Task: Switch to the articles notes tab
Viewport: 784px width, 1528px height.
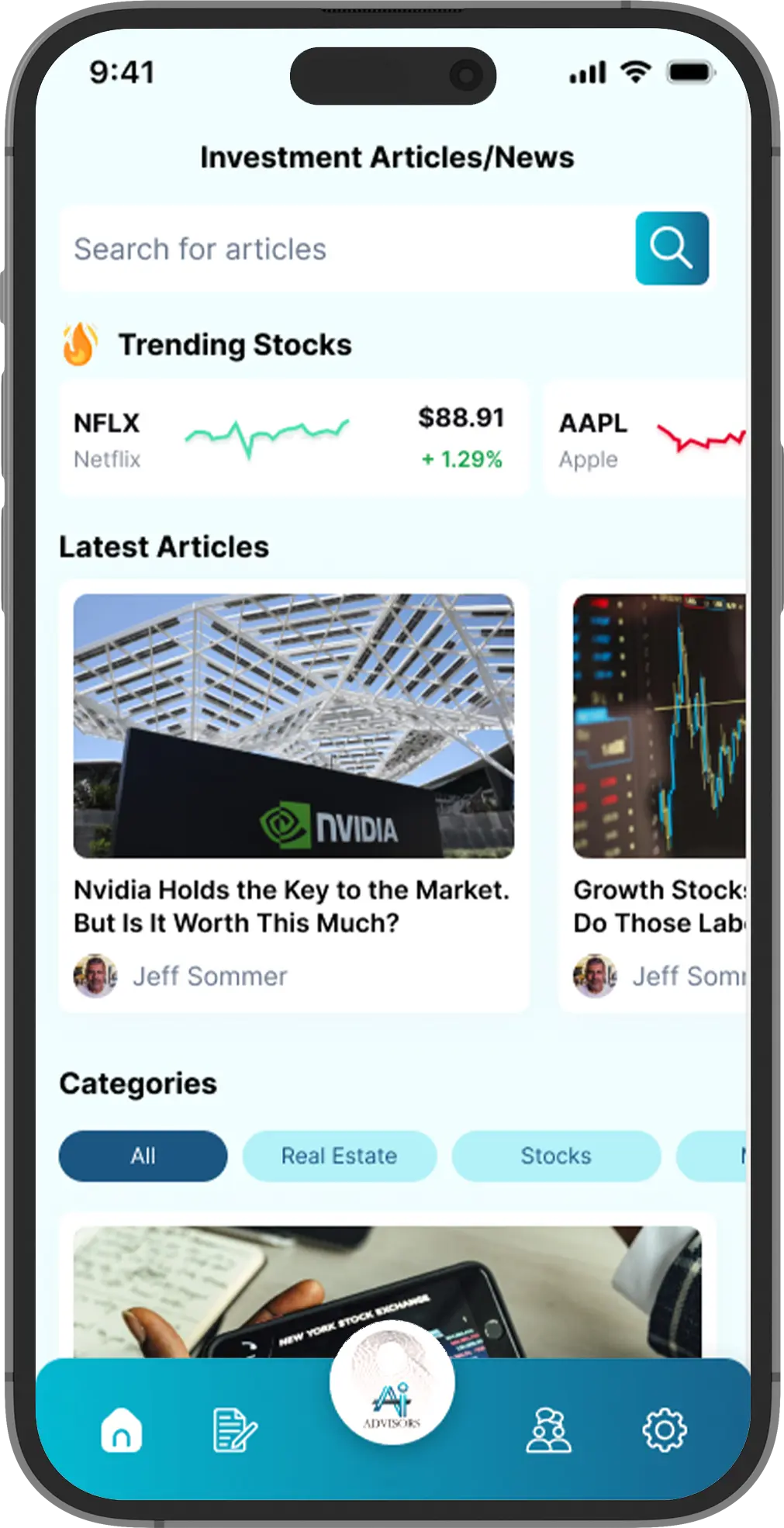Action: pyautogui.click(x=234, y=1429)
